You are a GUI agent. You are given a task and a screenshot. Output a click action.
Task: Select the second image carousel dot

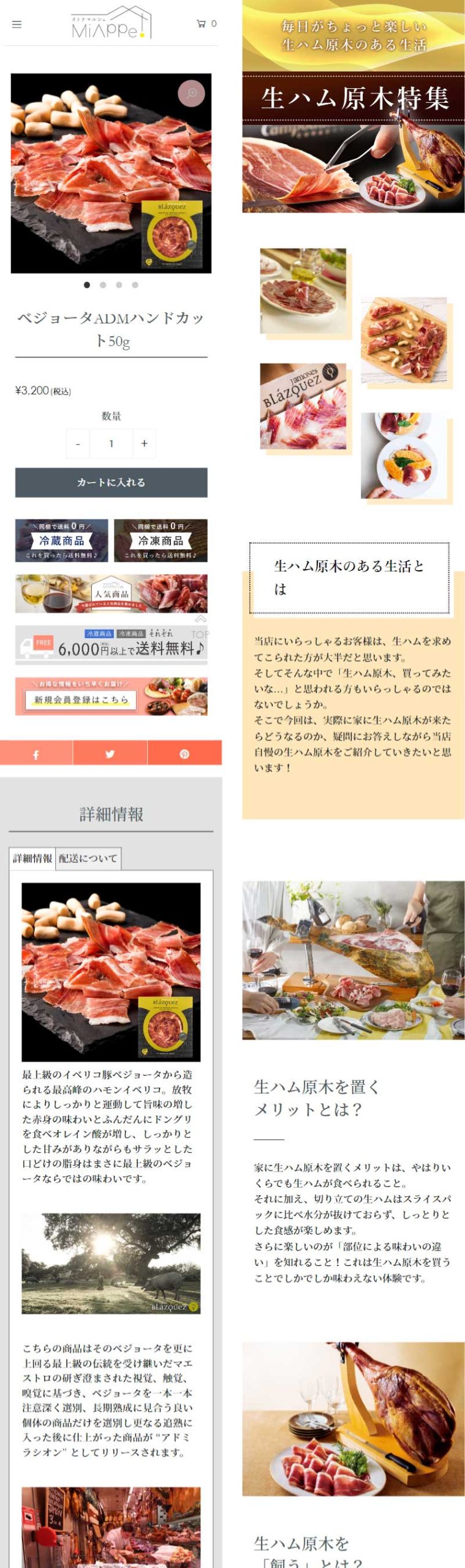(103, 285)
